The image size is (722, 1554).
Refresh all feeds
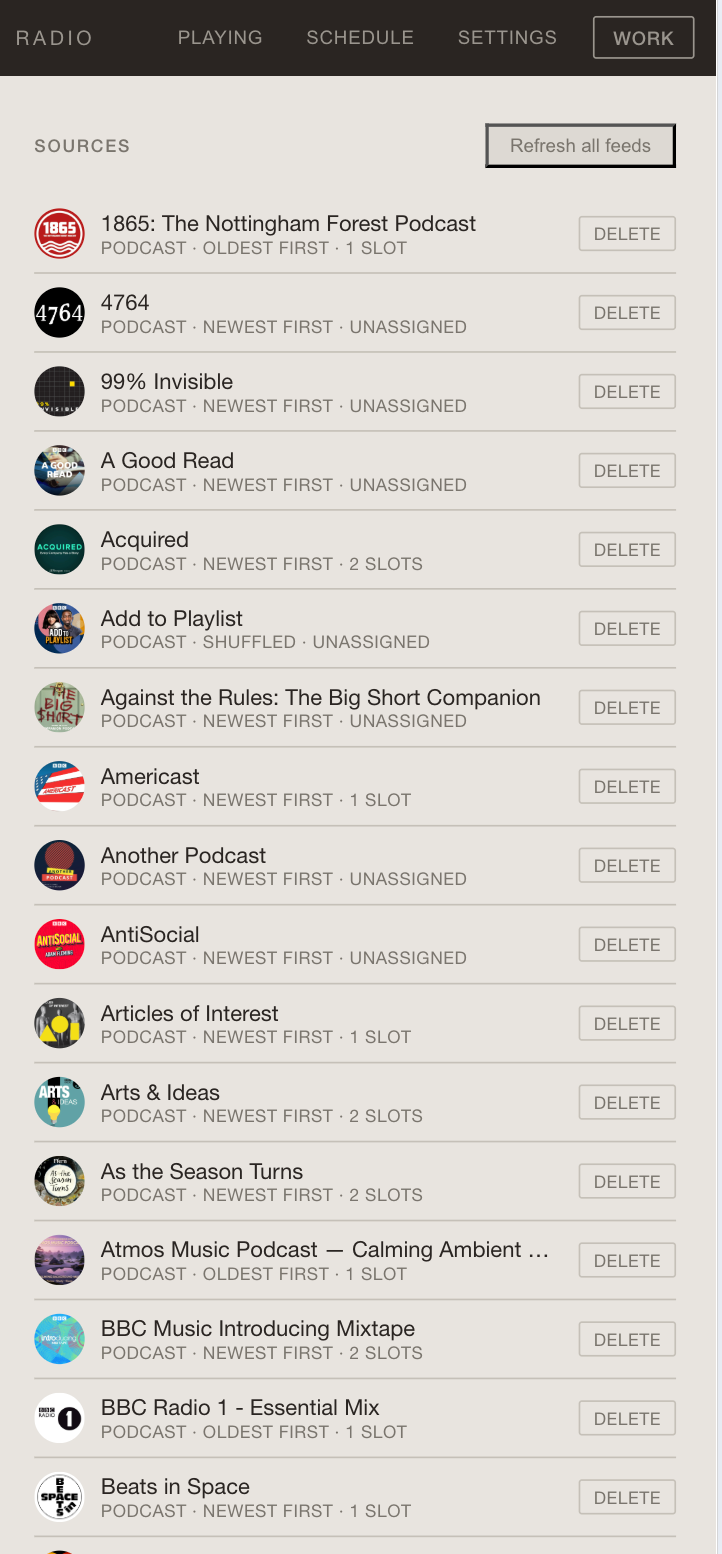click(x=580, y=146)
